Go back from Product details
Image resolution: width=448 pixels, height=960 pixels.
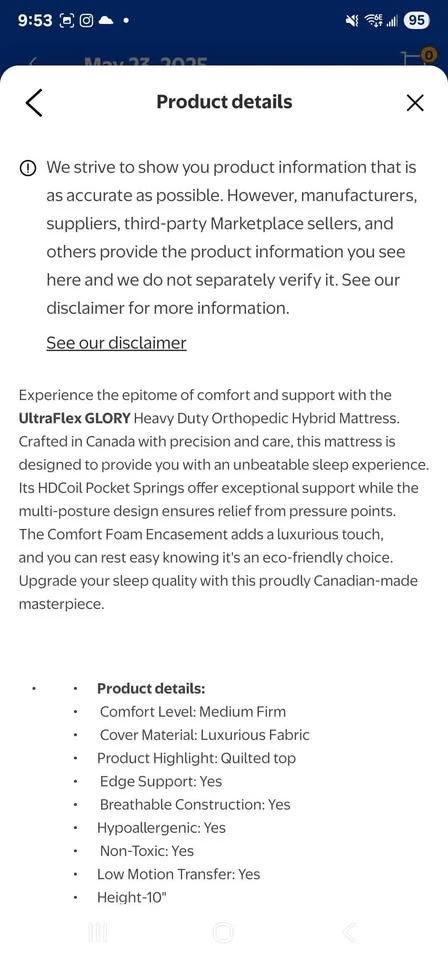point(34,102)
